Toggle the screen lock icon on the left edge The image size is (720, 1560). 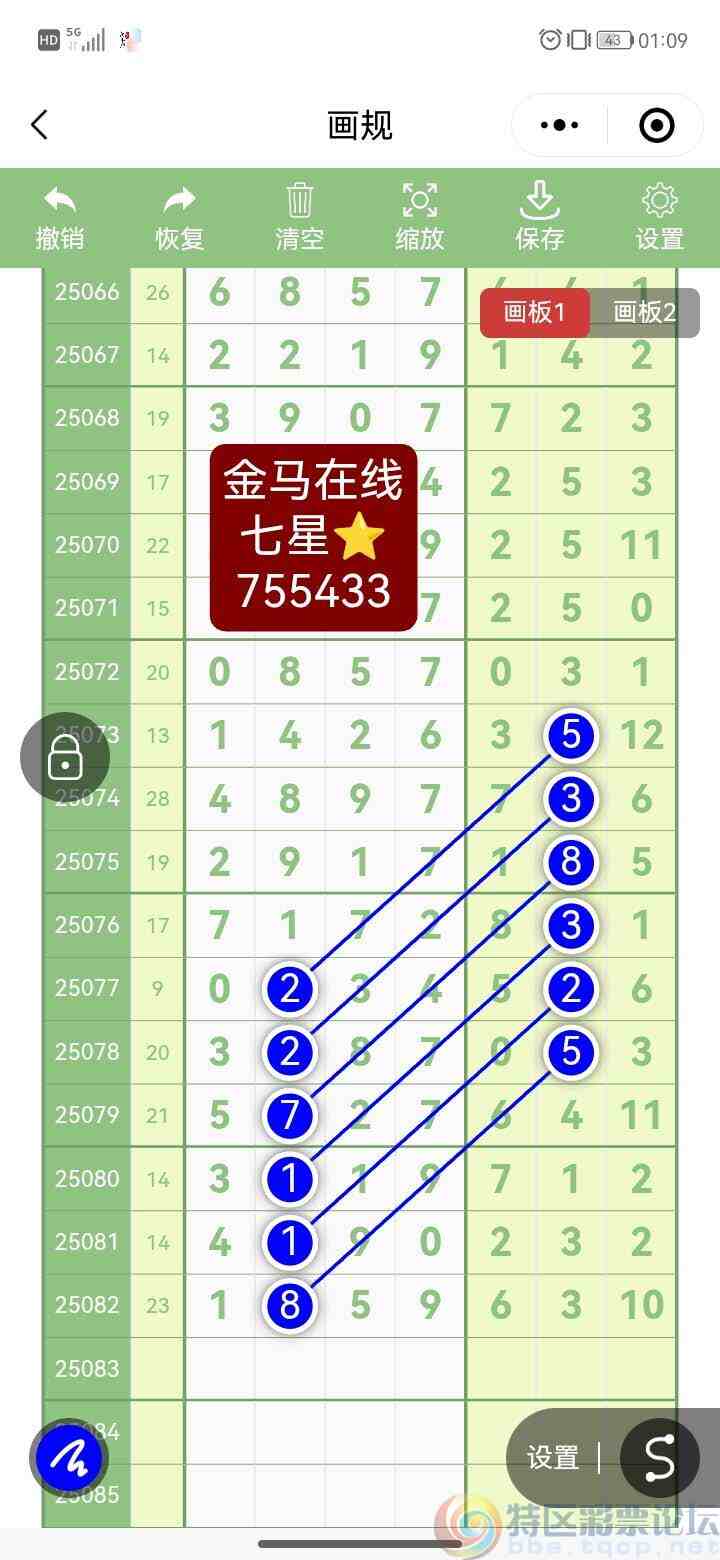pos(64,757)
